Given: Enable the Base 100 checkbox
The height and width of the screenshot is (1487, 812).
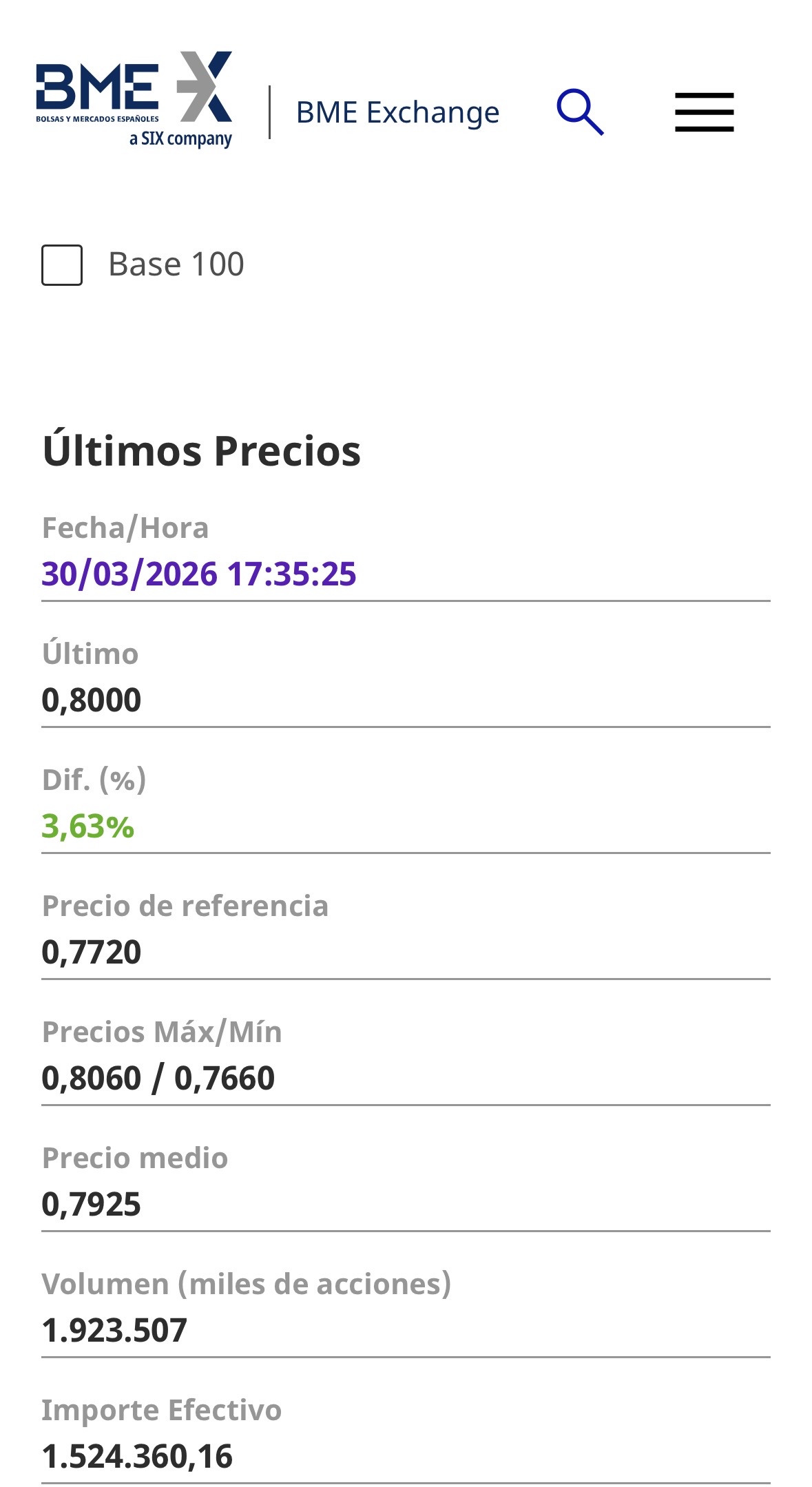Looking at the screenshot, I should click(x=62, y=265).
